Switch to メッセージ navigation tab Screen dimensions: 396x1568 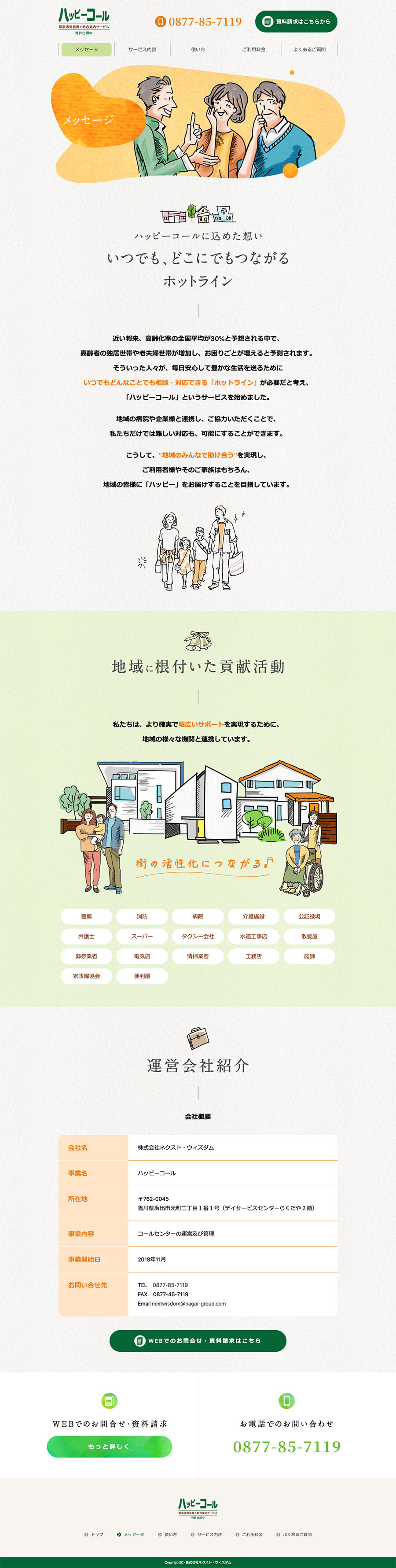pos(86,49)
